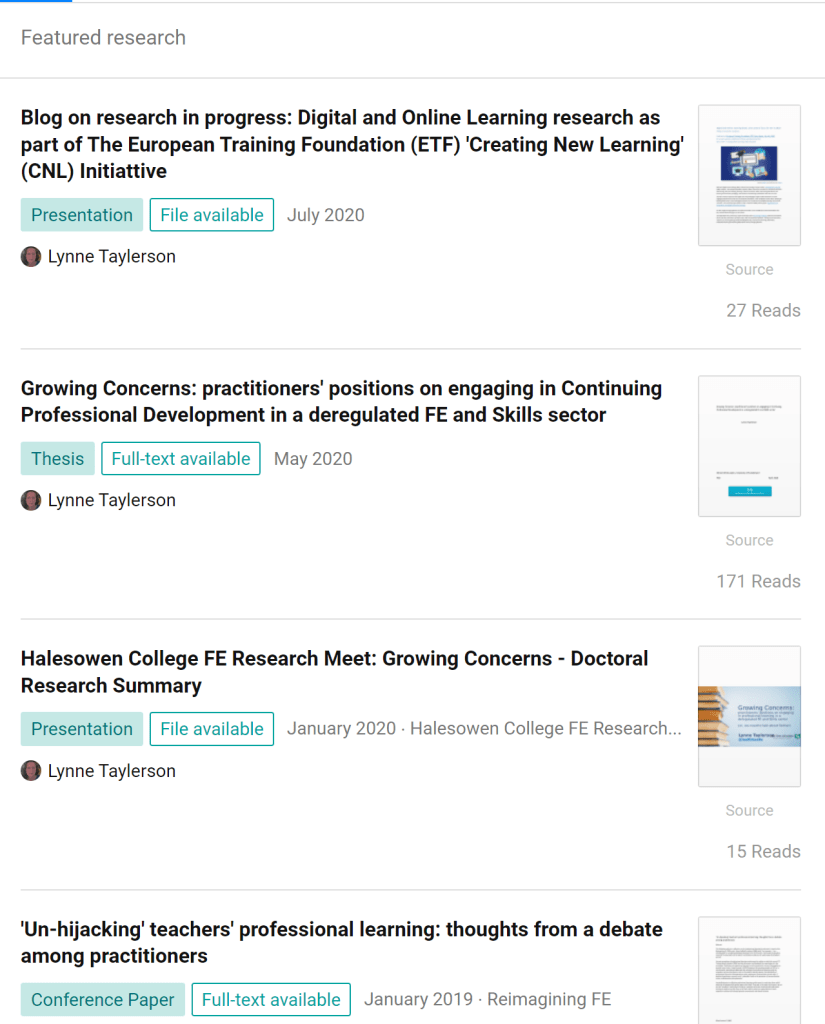Click Lynne Taylerson's avatar beside the thesis
Screen dimensions: 825x1024
(x=31, y=500)
